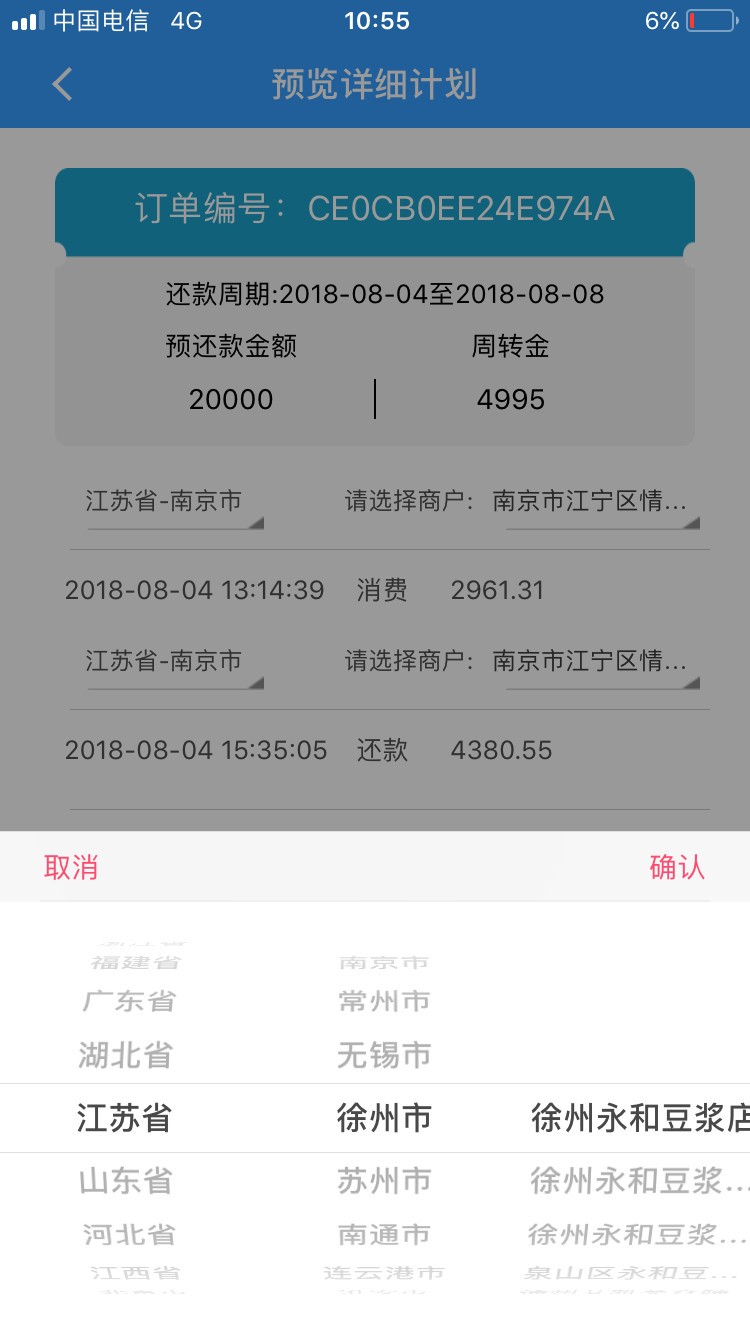Viewport: 750px width, 1334px height.
Task: Tap 取消 to cancel the picker
Action: pos(71,867)
